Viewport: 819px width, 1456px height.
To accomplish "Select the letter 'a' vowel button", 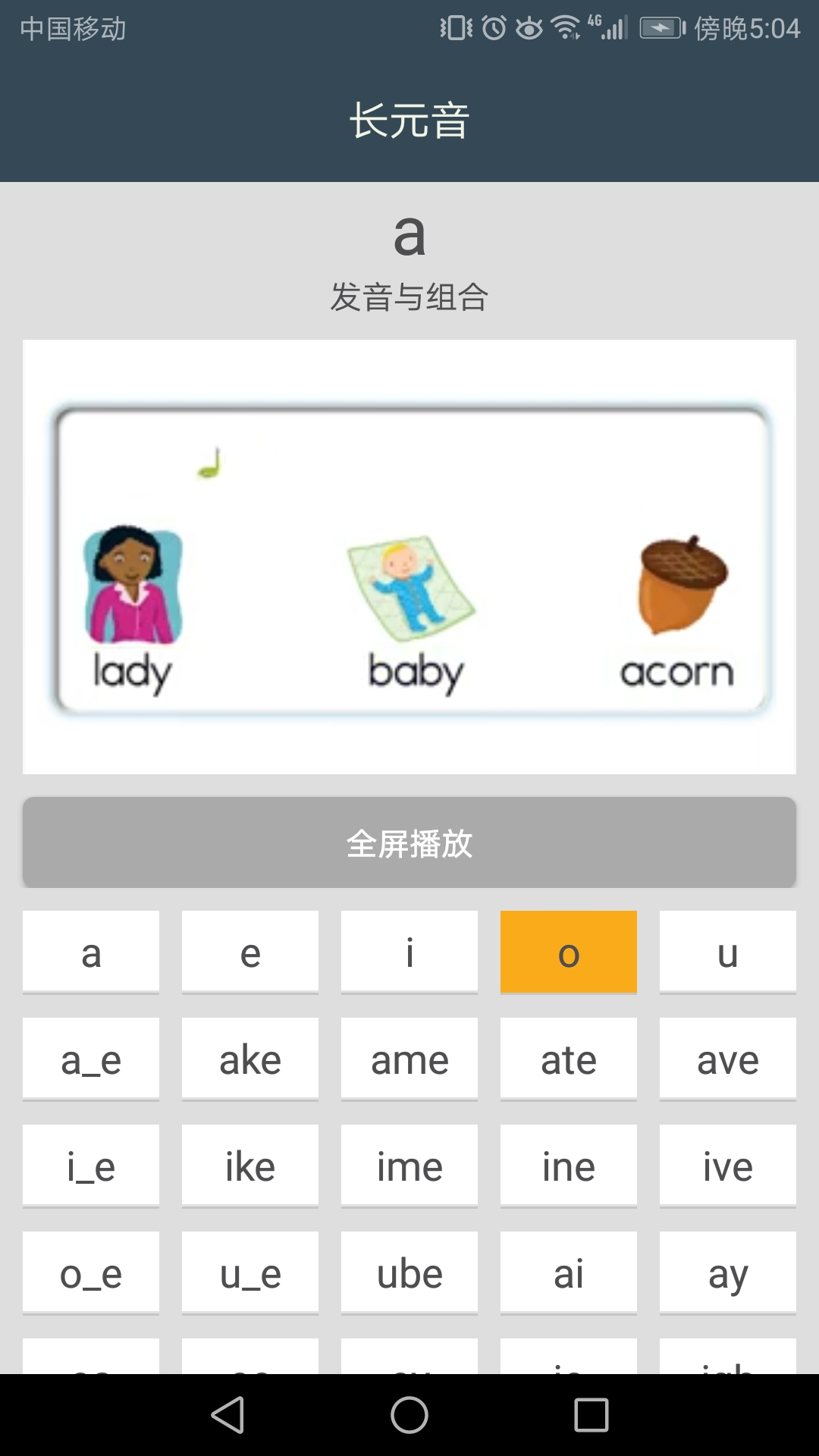I will [91, 952].
